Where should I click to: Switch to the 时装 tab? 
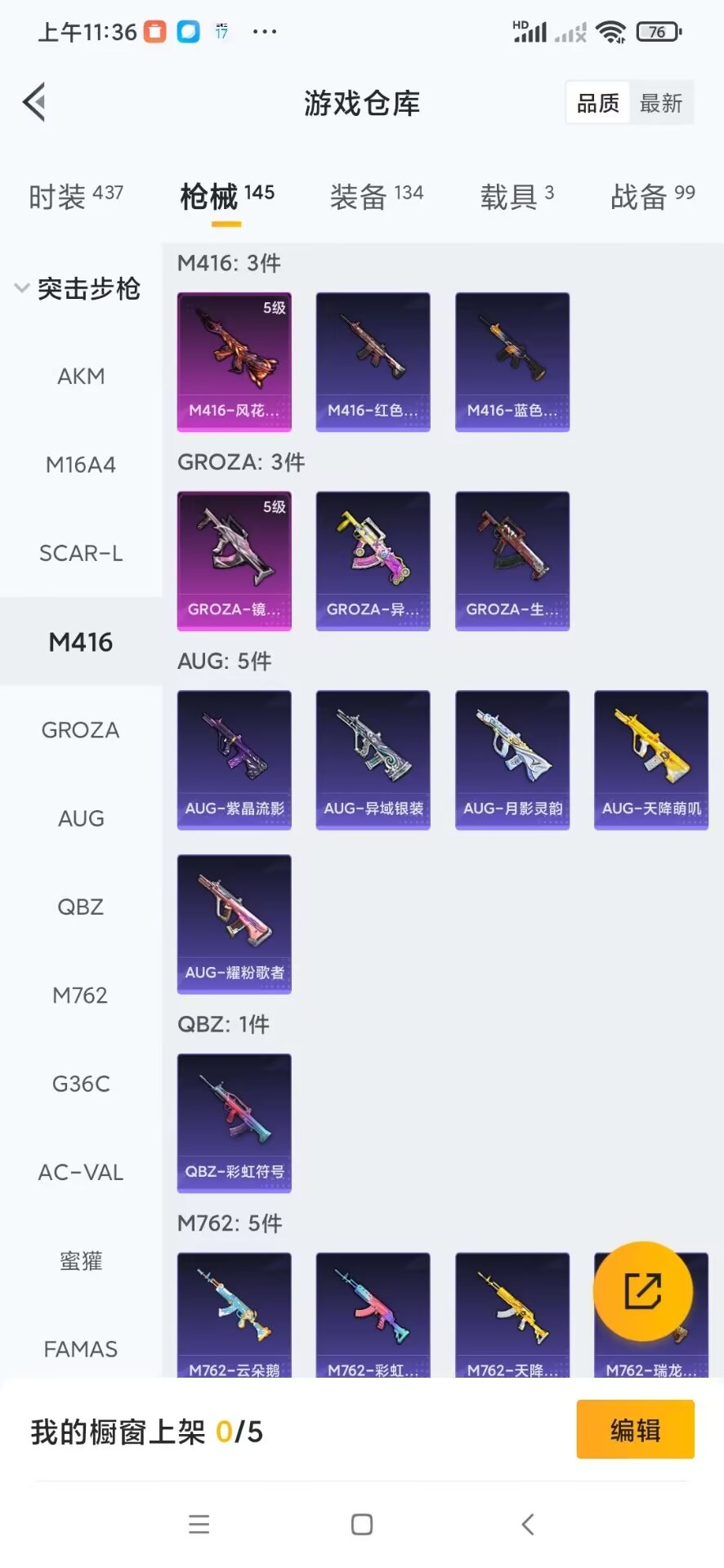[75, 196]
